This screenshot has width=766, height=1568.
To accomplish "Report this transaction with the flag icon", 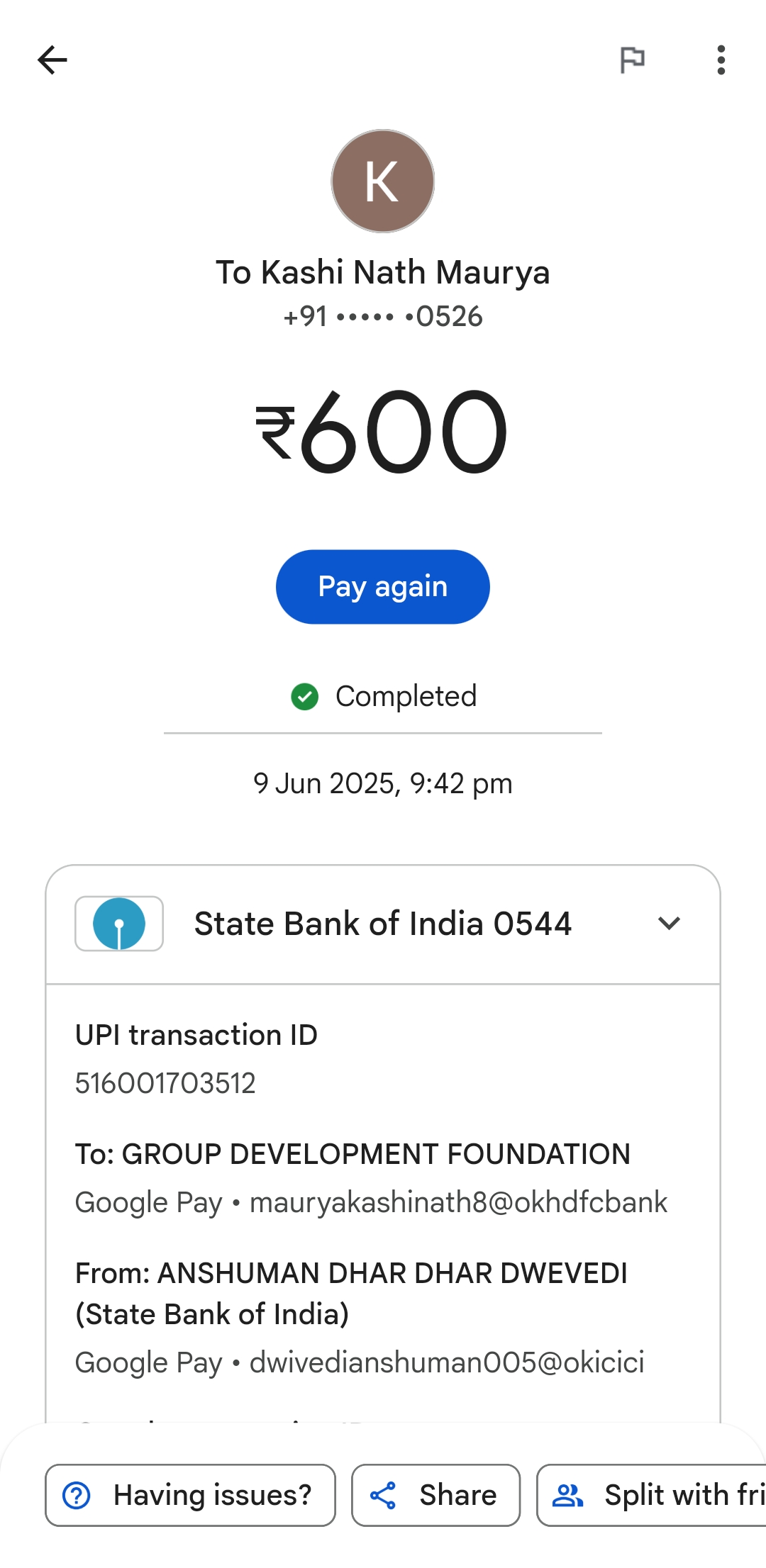I will tap(632, 60).
